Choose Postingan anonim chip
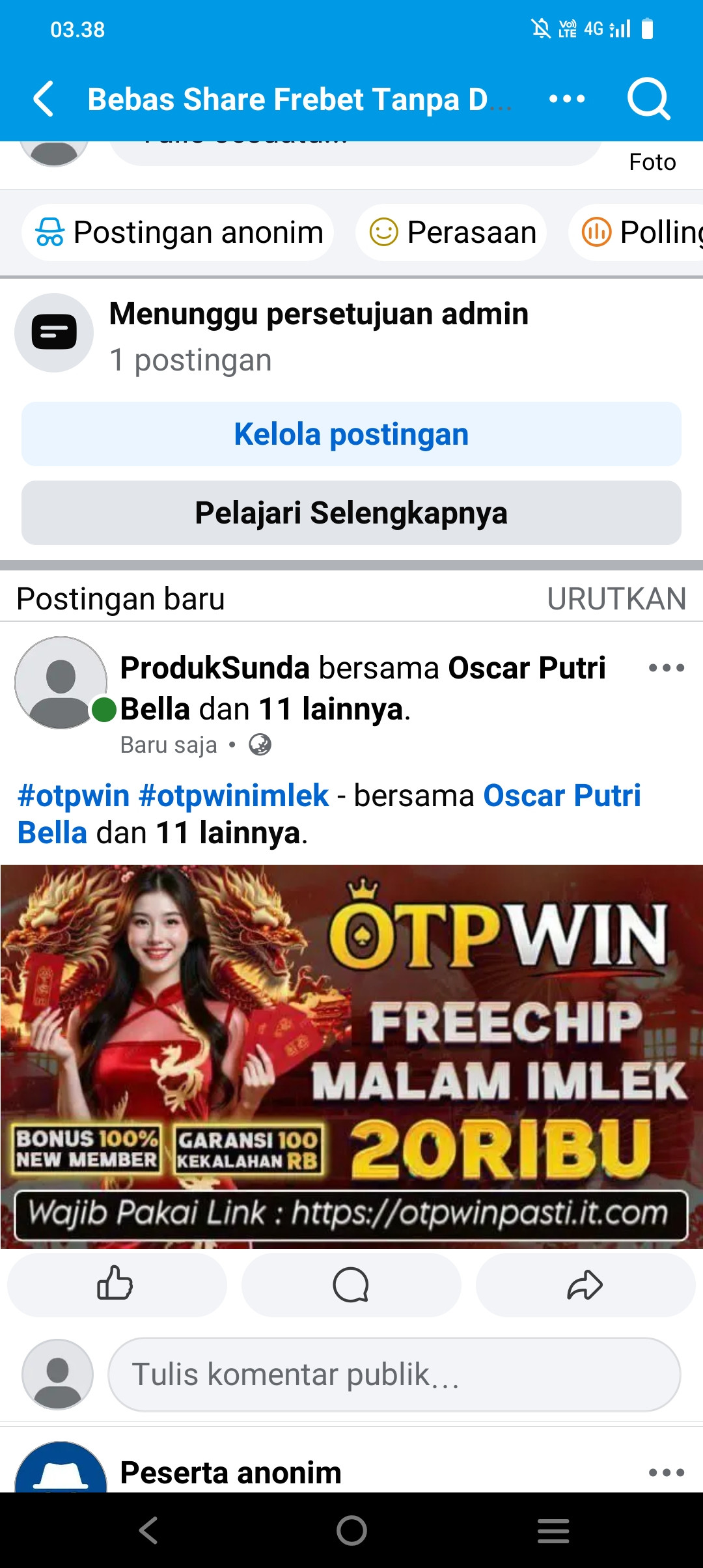 tap(178, 232)
